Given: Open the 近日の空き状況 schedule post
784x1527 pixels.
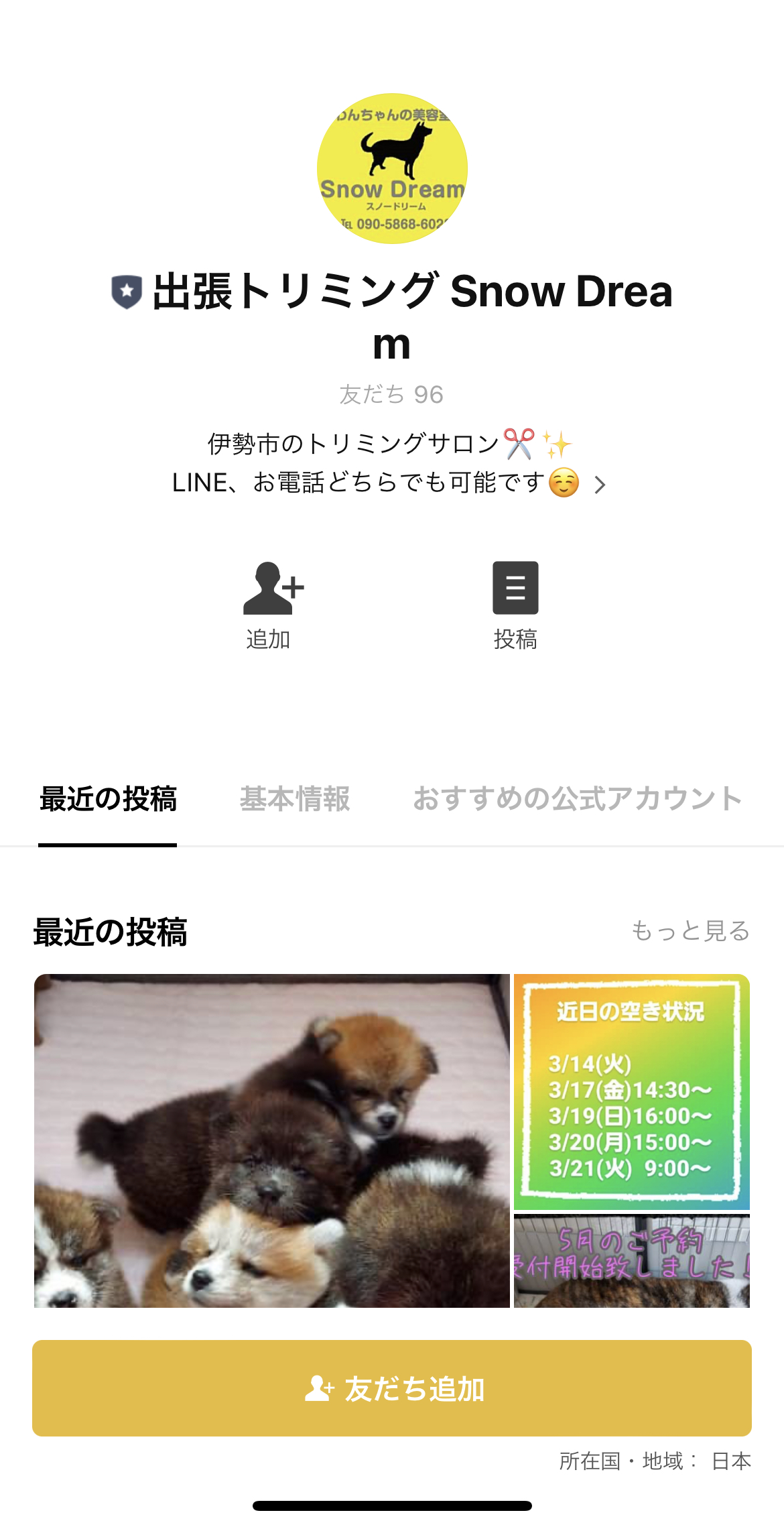Looking at the screenshot, I should [631, 1091].
